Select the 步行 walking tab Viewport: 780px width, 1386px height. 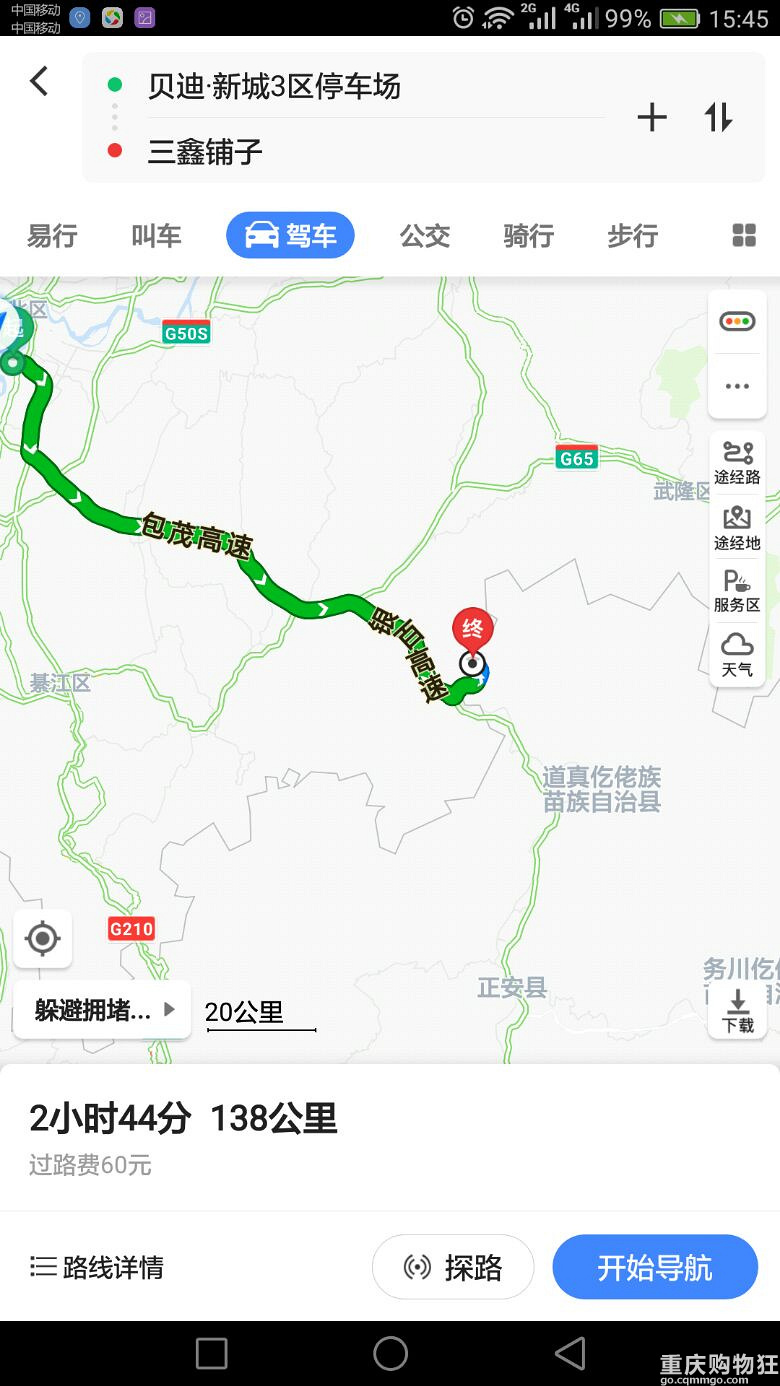click(x=632, y=236)
